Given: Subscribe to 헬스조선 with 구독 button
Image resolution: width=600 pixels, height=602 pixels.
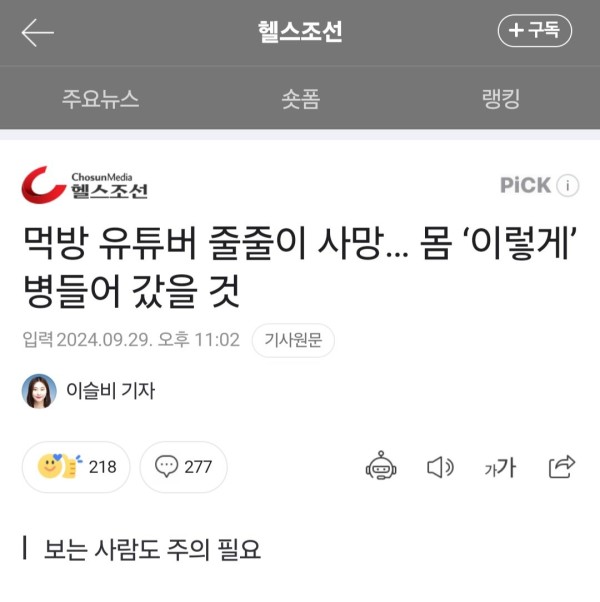Looking at the screenshot, I should (534, 31).
